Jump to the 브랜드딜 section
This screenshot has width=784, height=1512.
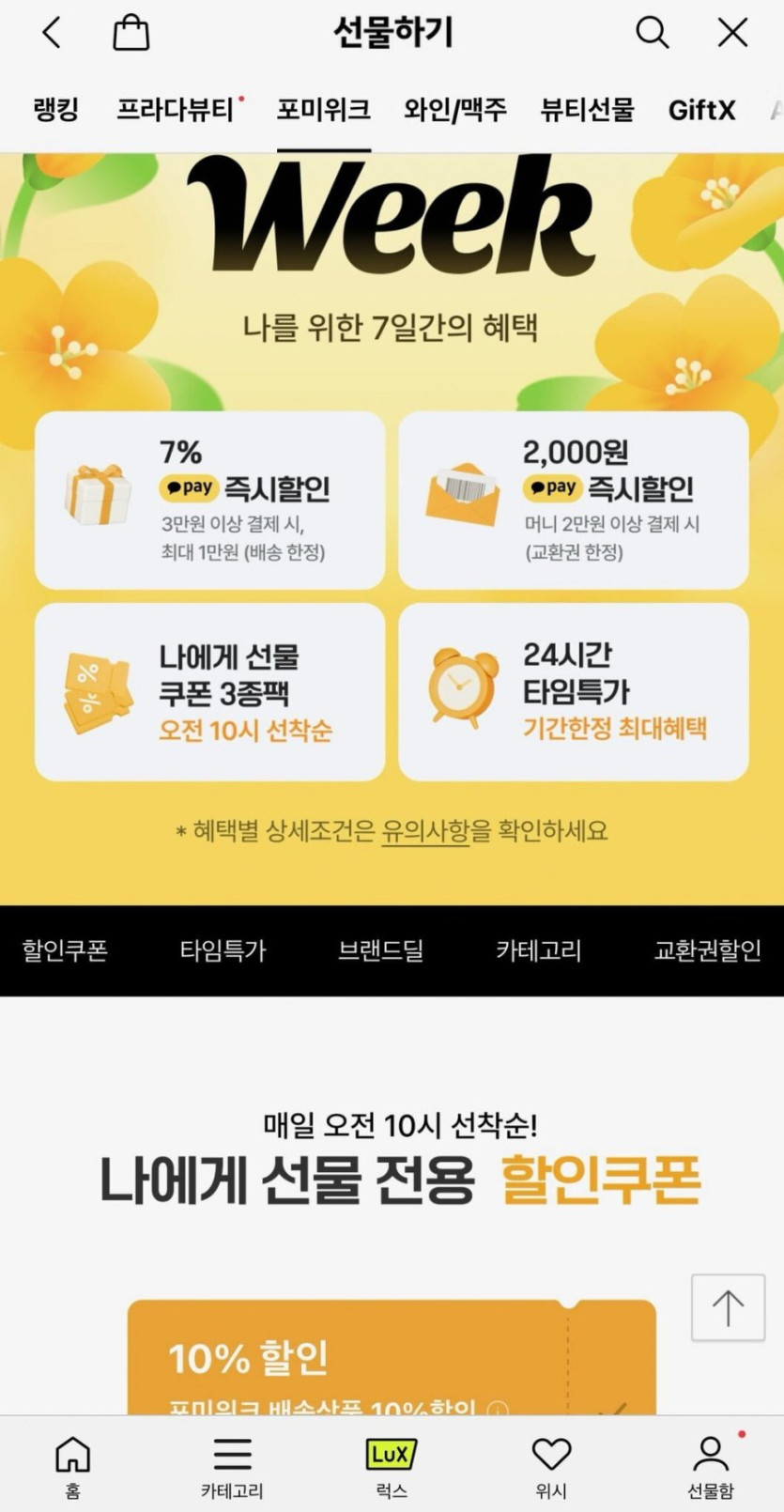tap(380, 950)
